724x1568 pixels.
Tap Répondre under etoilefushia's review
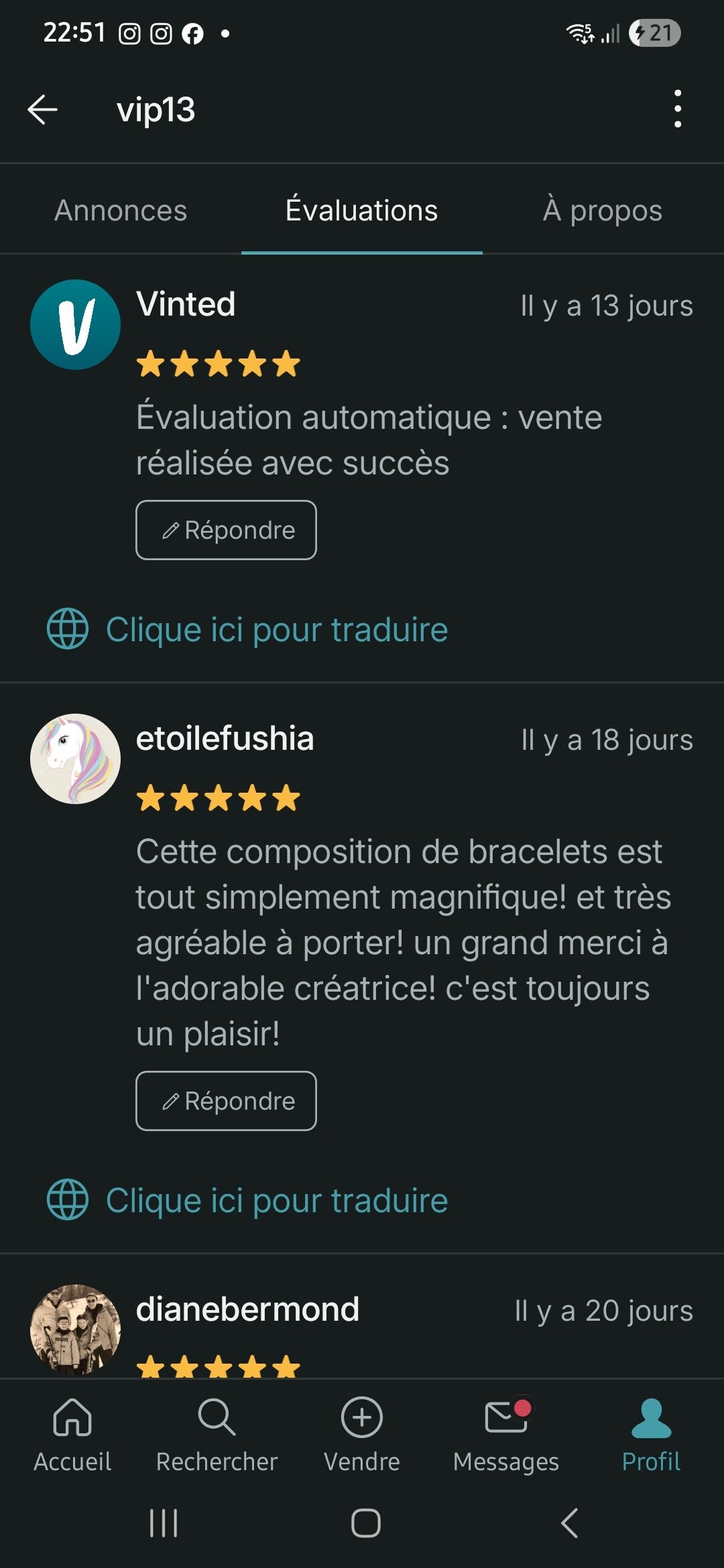pos(226,1101)
